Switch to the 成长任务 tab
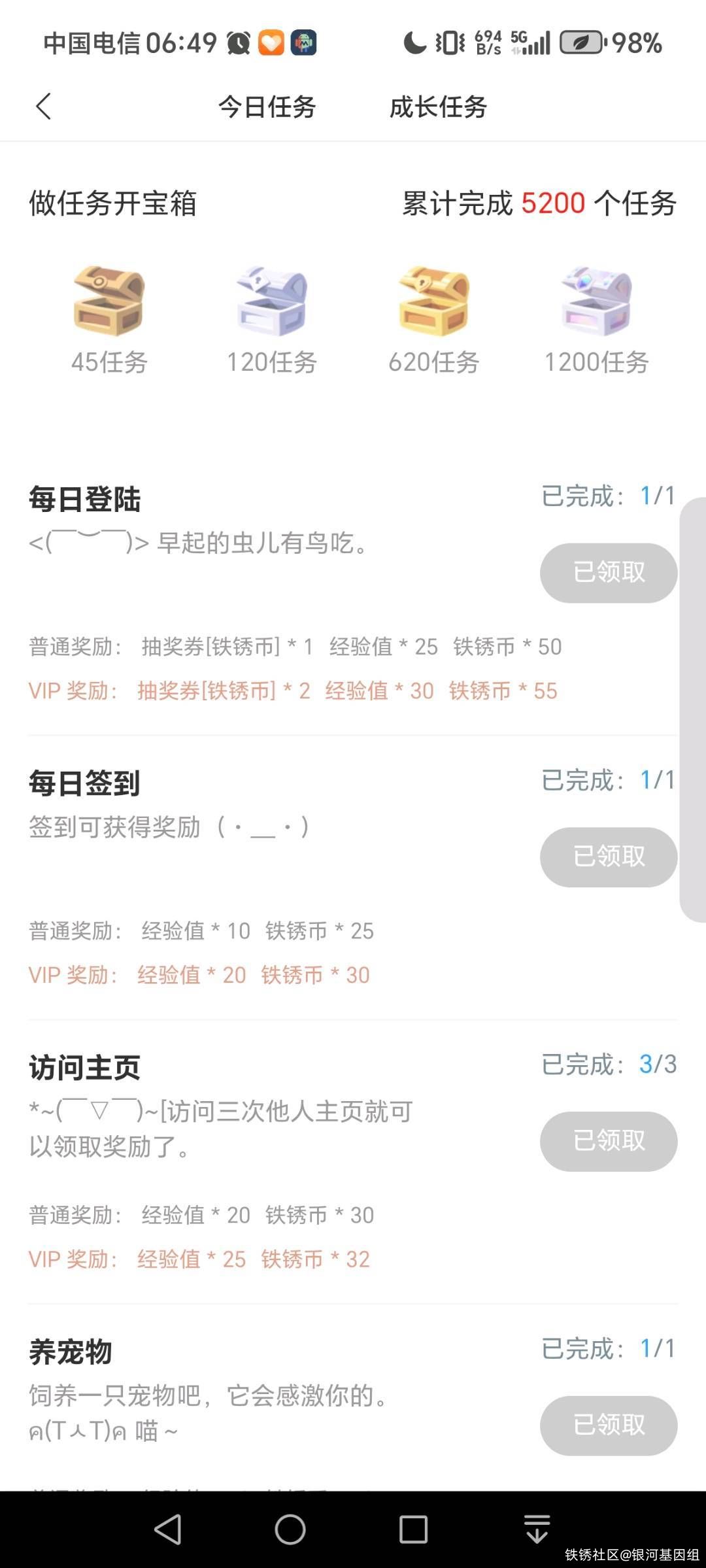The height and width of the screenshot is (1568, 706). [438, 107]
